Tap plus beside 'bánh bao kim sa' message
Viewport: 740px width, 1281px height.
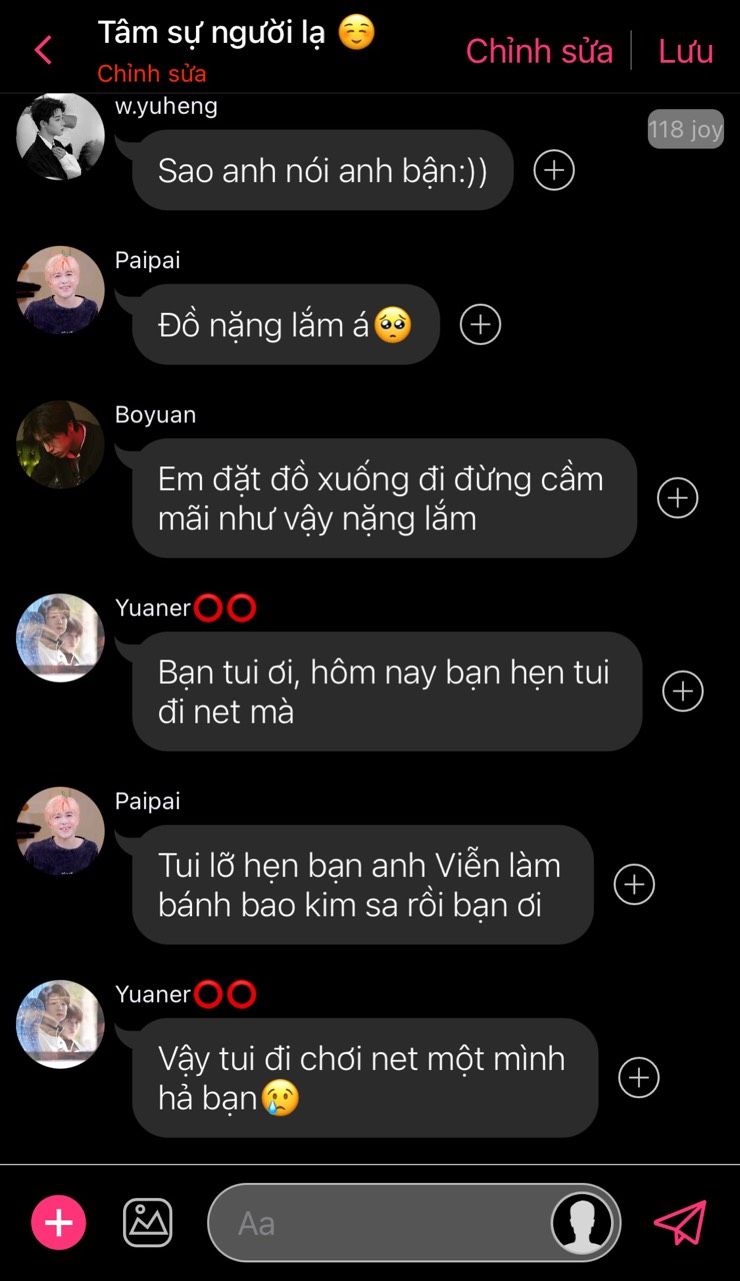[634, 884]
